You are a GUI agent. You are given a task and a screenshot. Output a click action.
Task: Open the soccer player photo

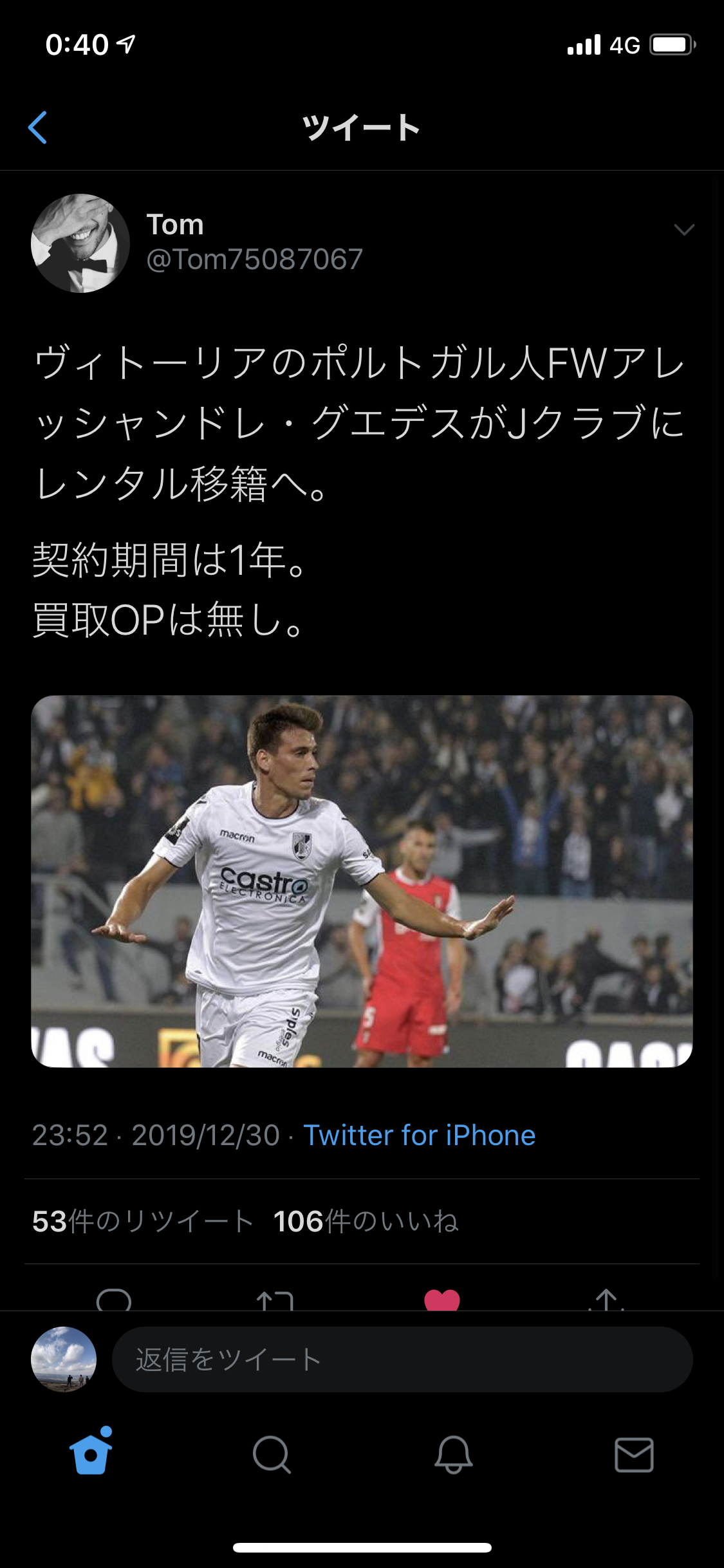coord(362,881)
